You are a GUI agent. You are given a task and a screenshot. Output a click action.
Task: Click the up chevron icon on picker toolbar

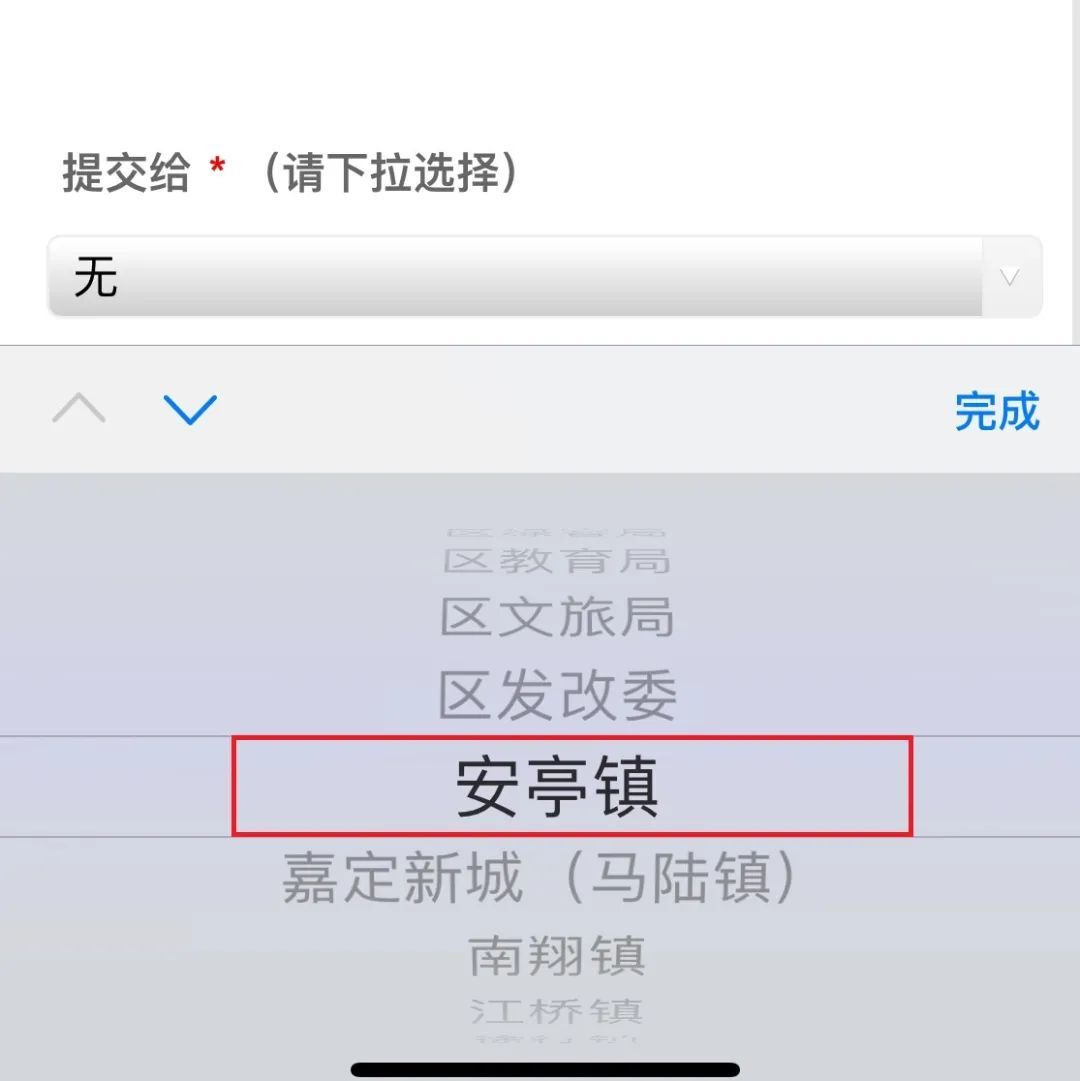pos(77,409)
